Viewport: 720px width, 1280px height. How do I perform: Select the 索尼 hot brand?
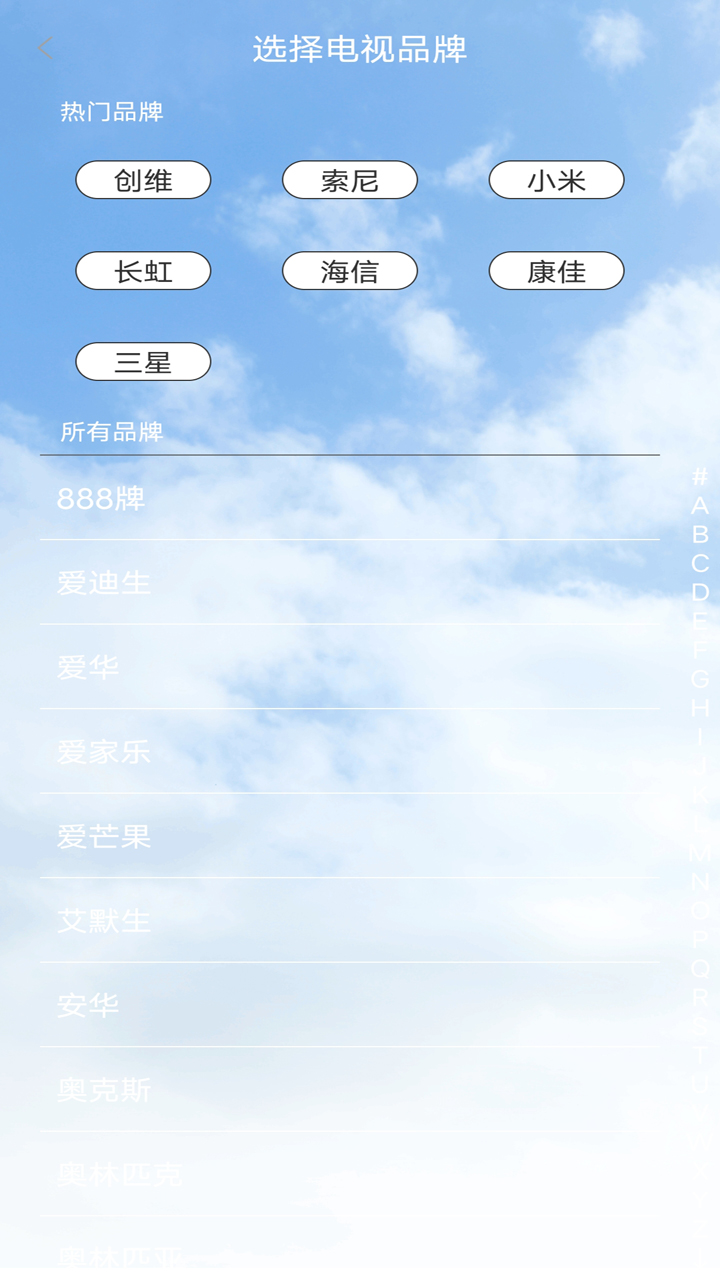(x=351, y=180)
